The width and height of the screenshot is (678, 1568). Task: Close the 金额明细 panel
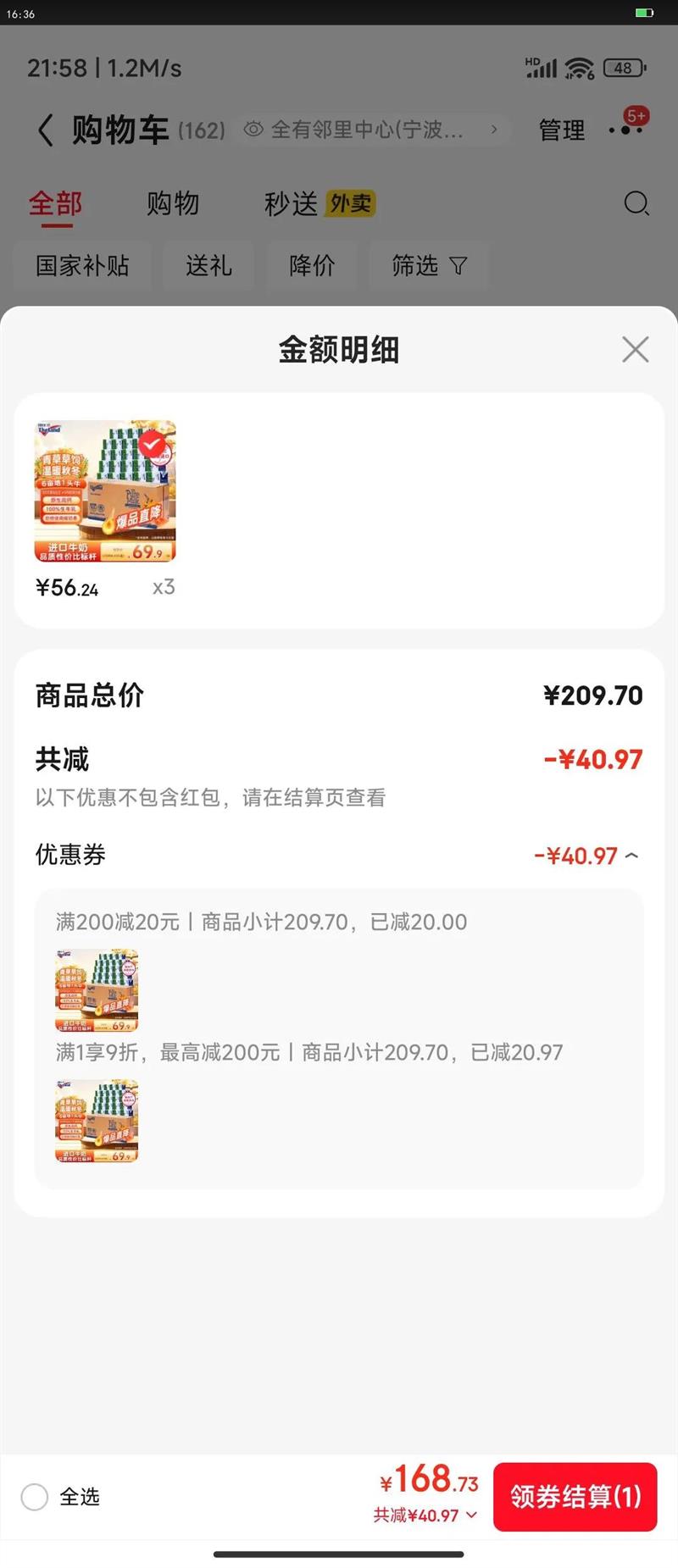pyautogui.click(x=635, y=349)
